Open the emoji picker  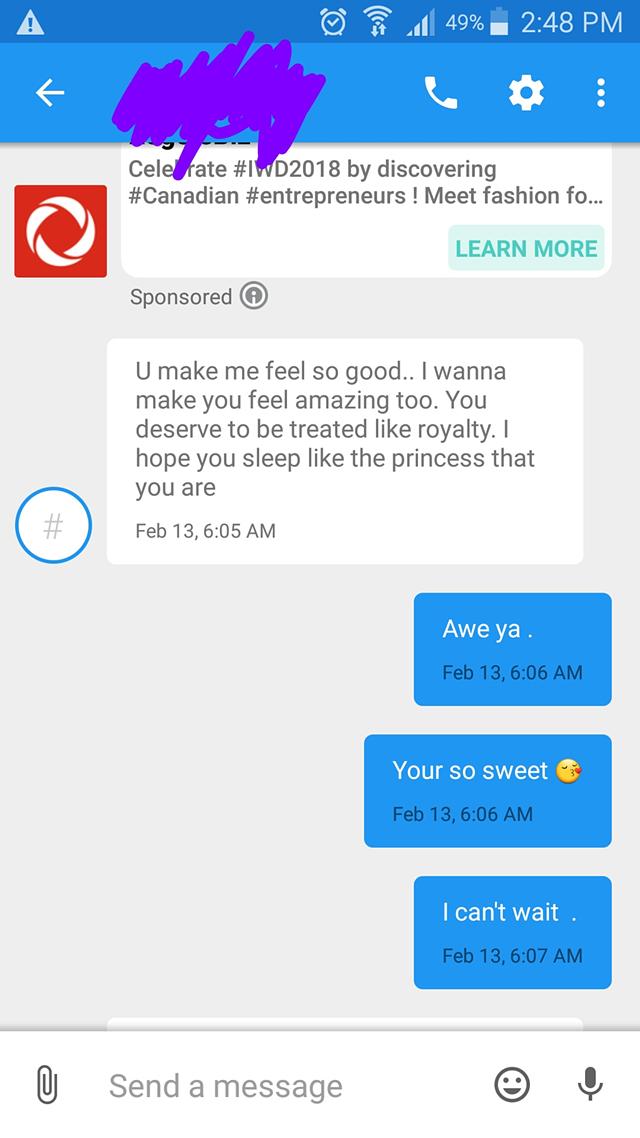(512, 1085)
